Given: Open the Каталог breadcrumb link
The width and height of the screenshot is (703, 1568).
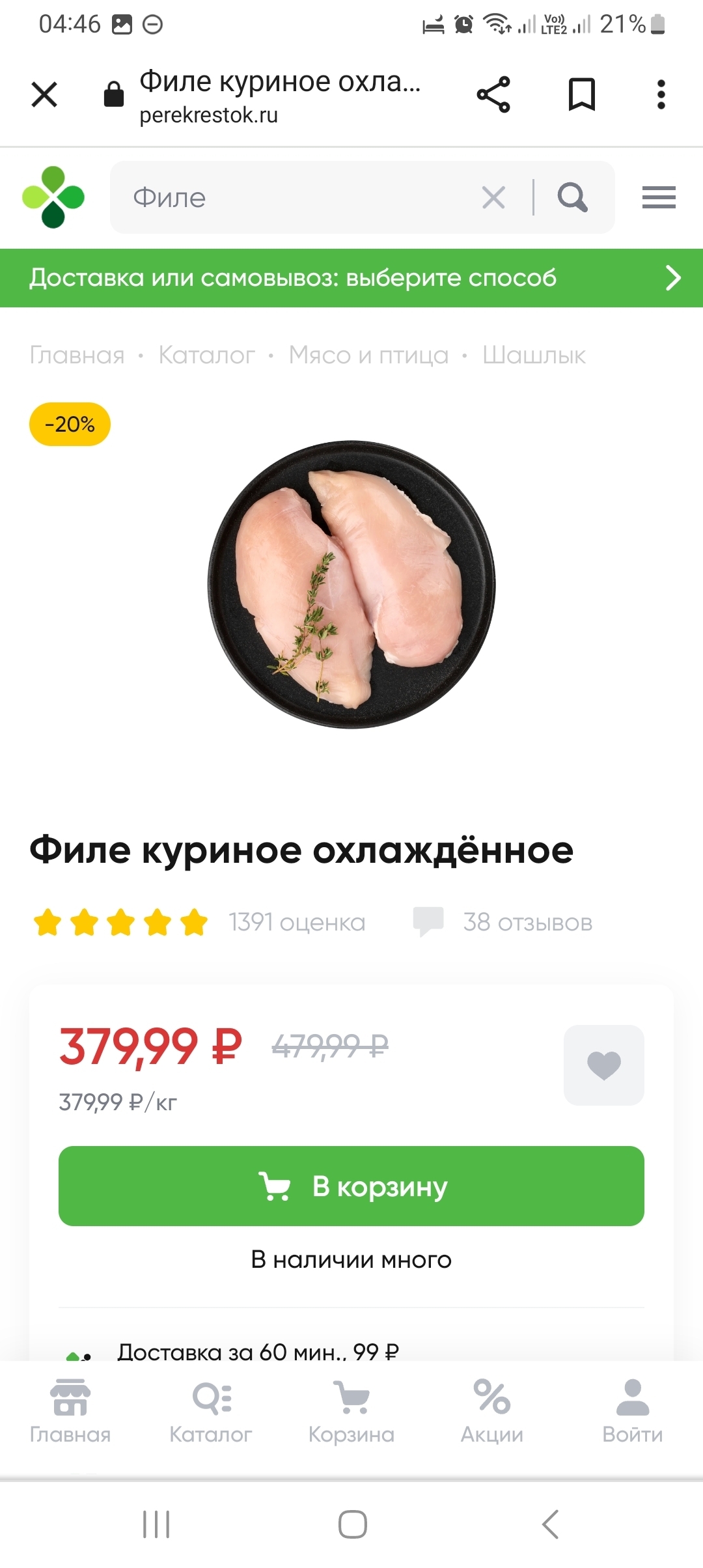Looking at the screenshot, I should [206, 356].
